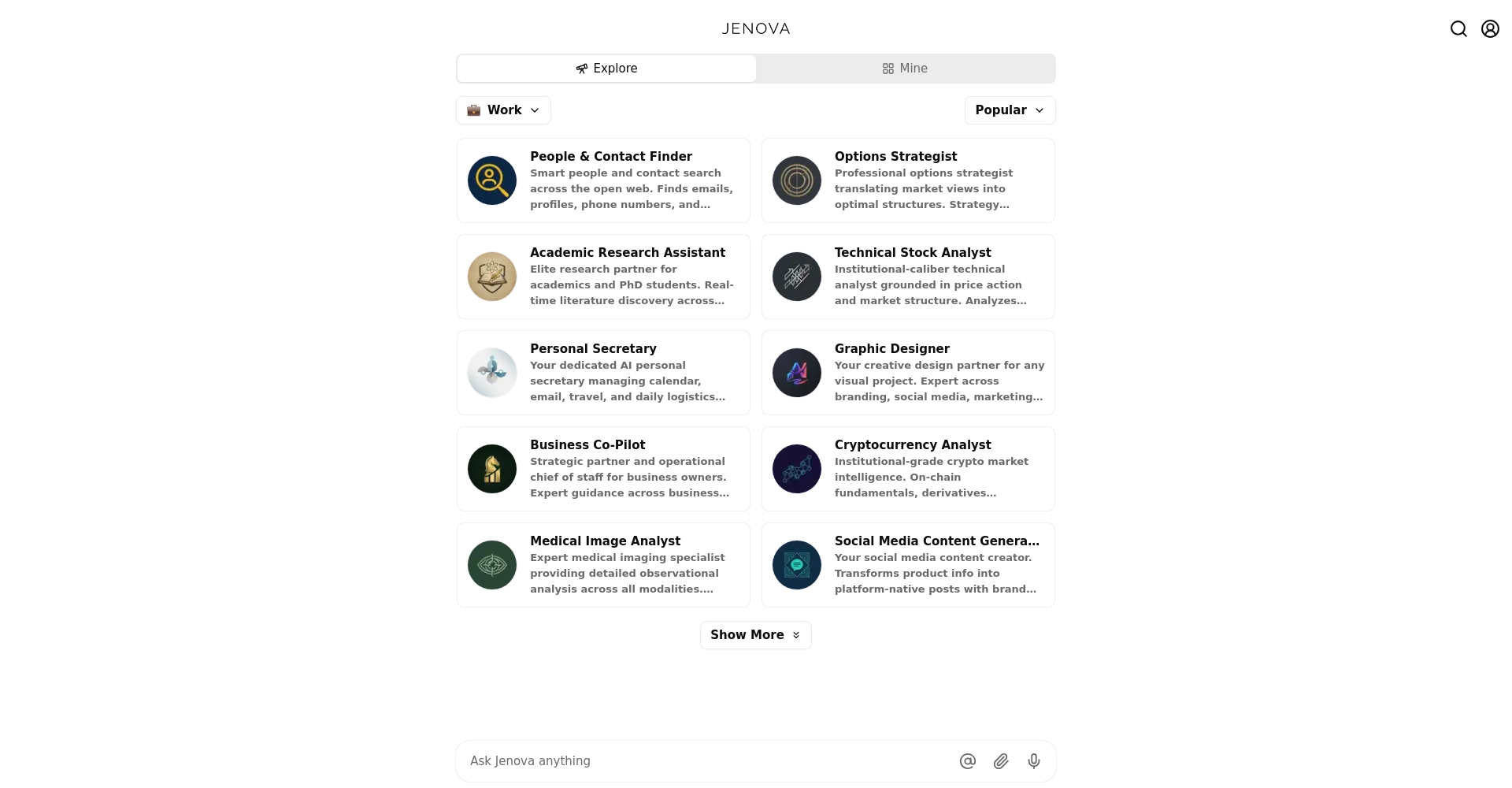
Task: Open the Cryptocurrency Analyst card
Action: 908,469
